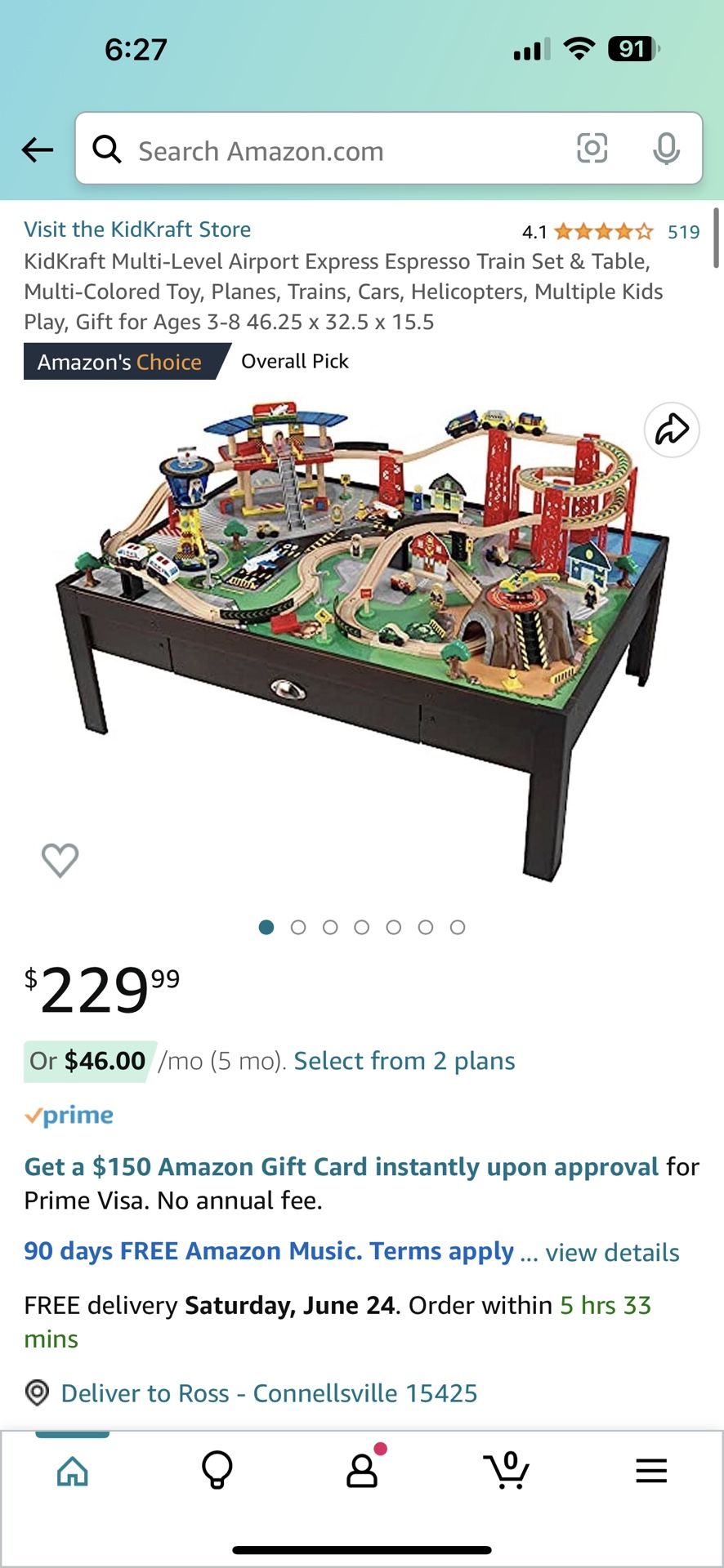The image size is (724, 1568).
Task: Jump to the second image dot
Action: click(x=298, y=927)
